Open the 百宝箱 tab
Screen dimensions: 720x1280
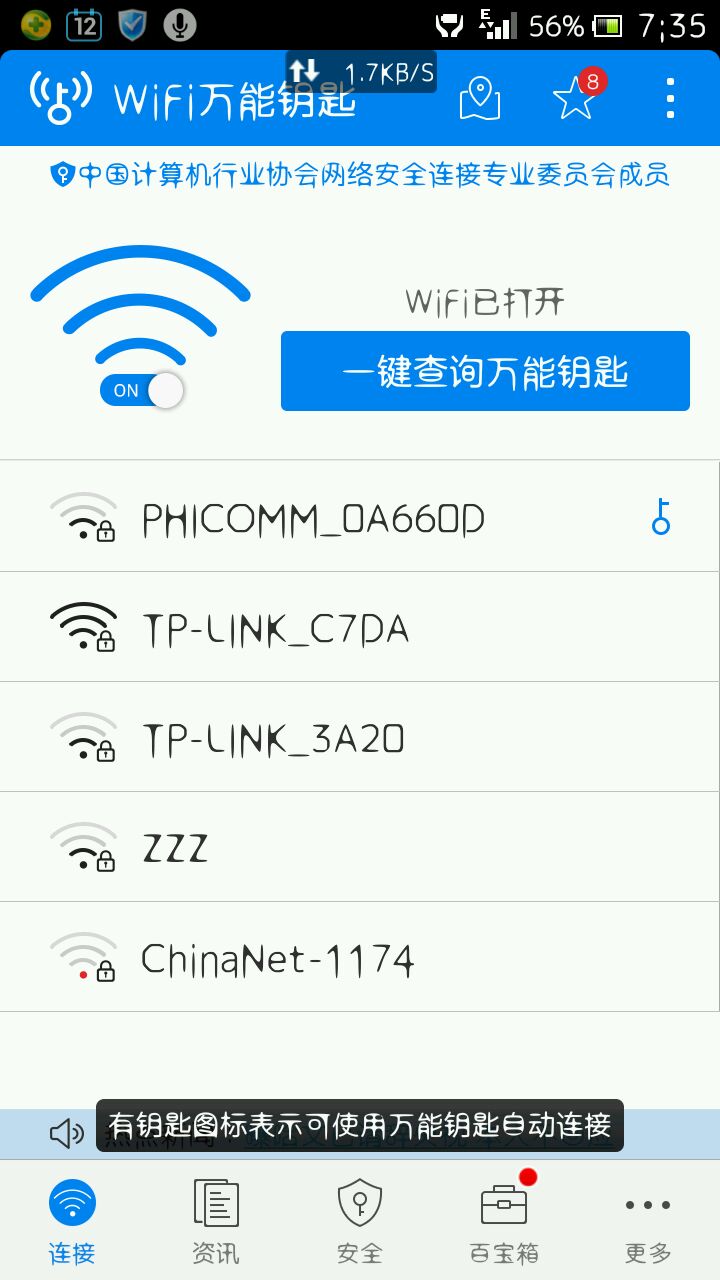pos(504,1220)
